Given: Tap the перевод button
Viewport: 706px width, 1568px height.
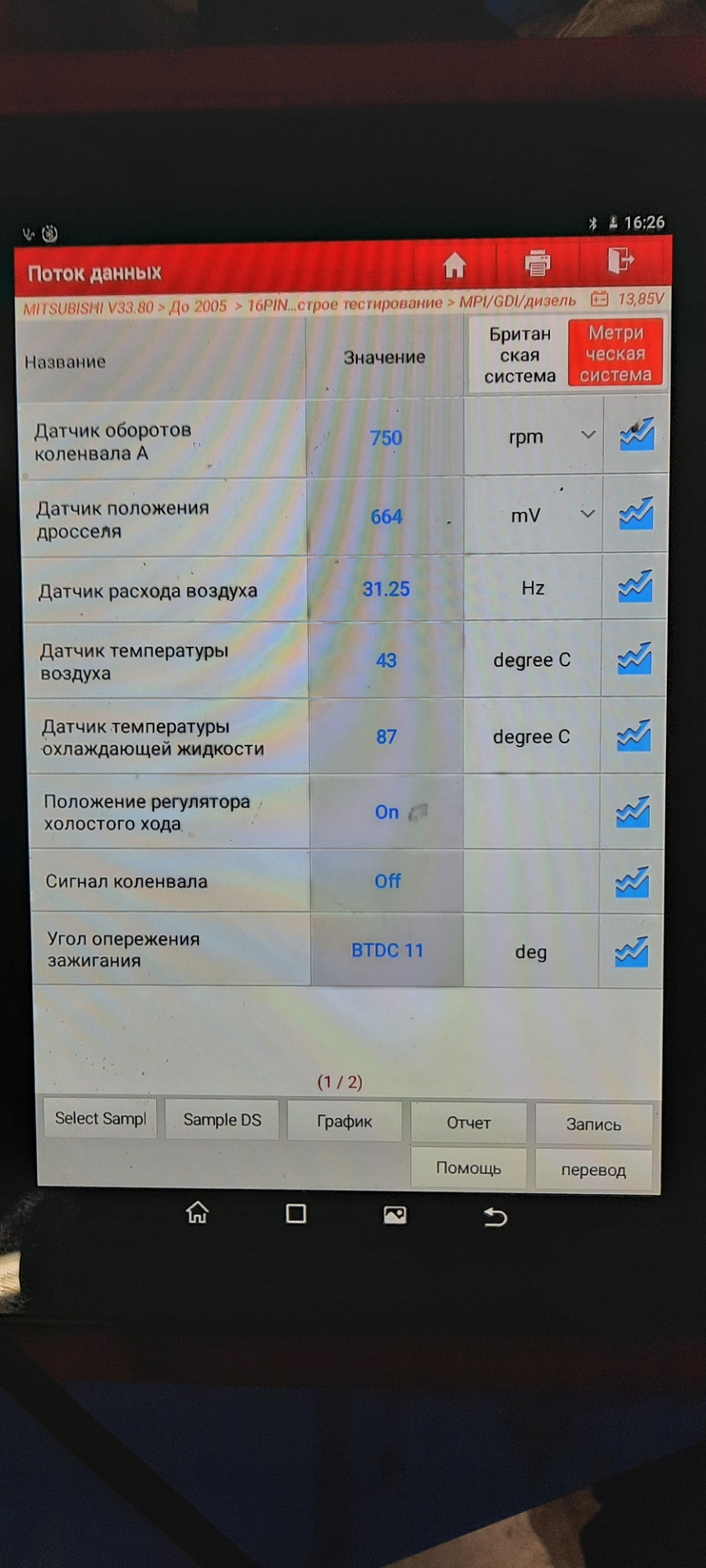Looking at the screenshot, I should 593,1169.
